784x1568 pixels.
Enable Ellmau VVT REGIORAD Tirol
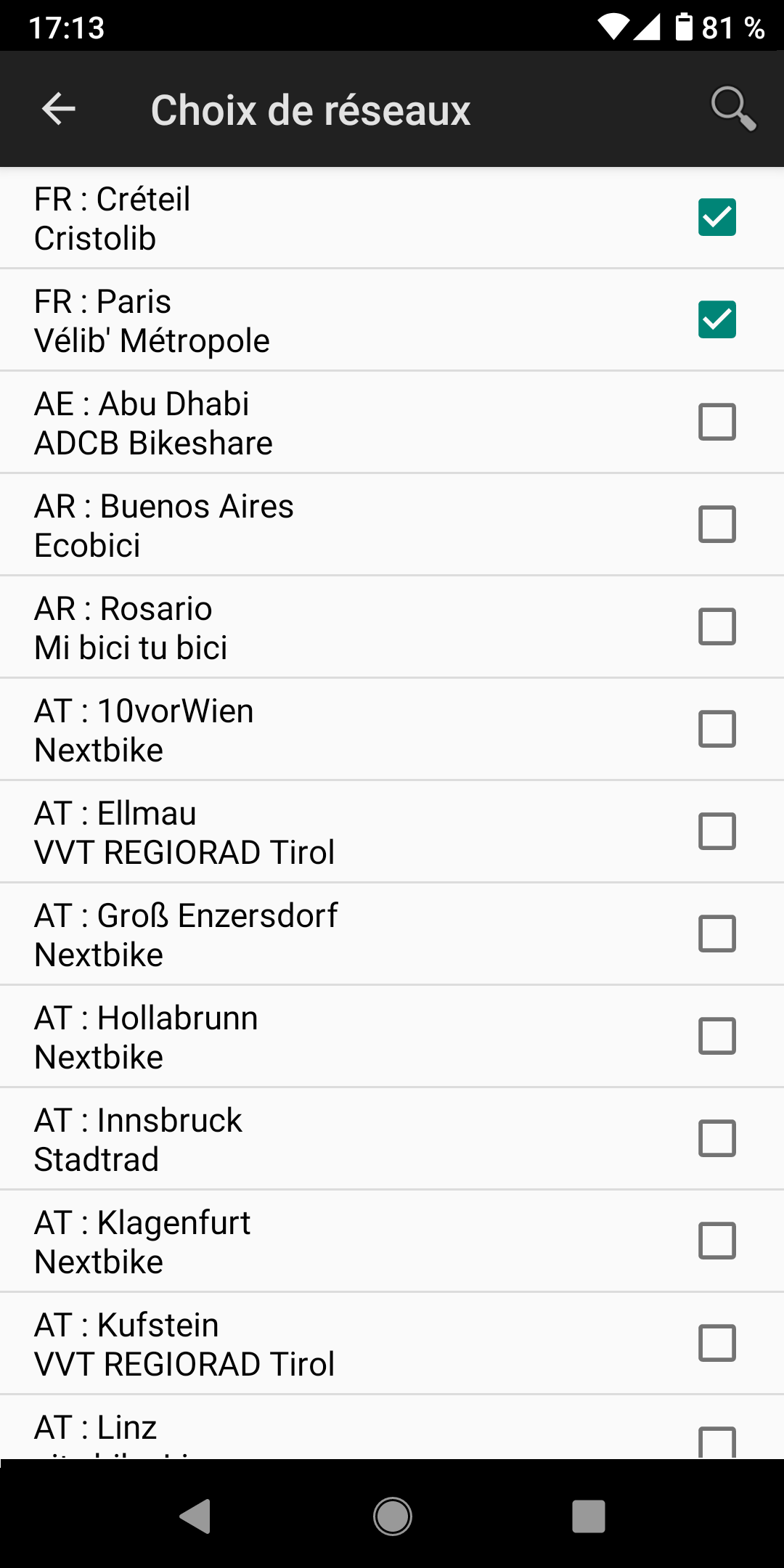tap(716, 831)
